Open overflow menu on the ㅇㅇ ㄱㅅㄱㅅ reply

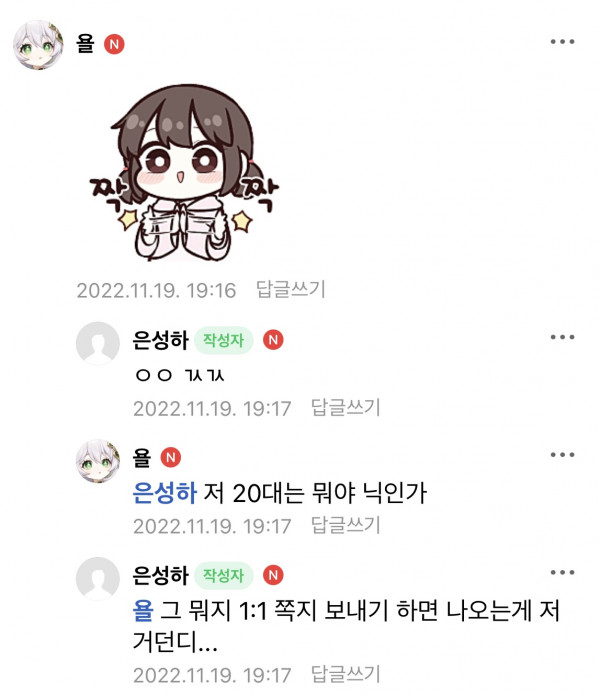pyautogui.click(x=562, y=338)
